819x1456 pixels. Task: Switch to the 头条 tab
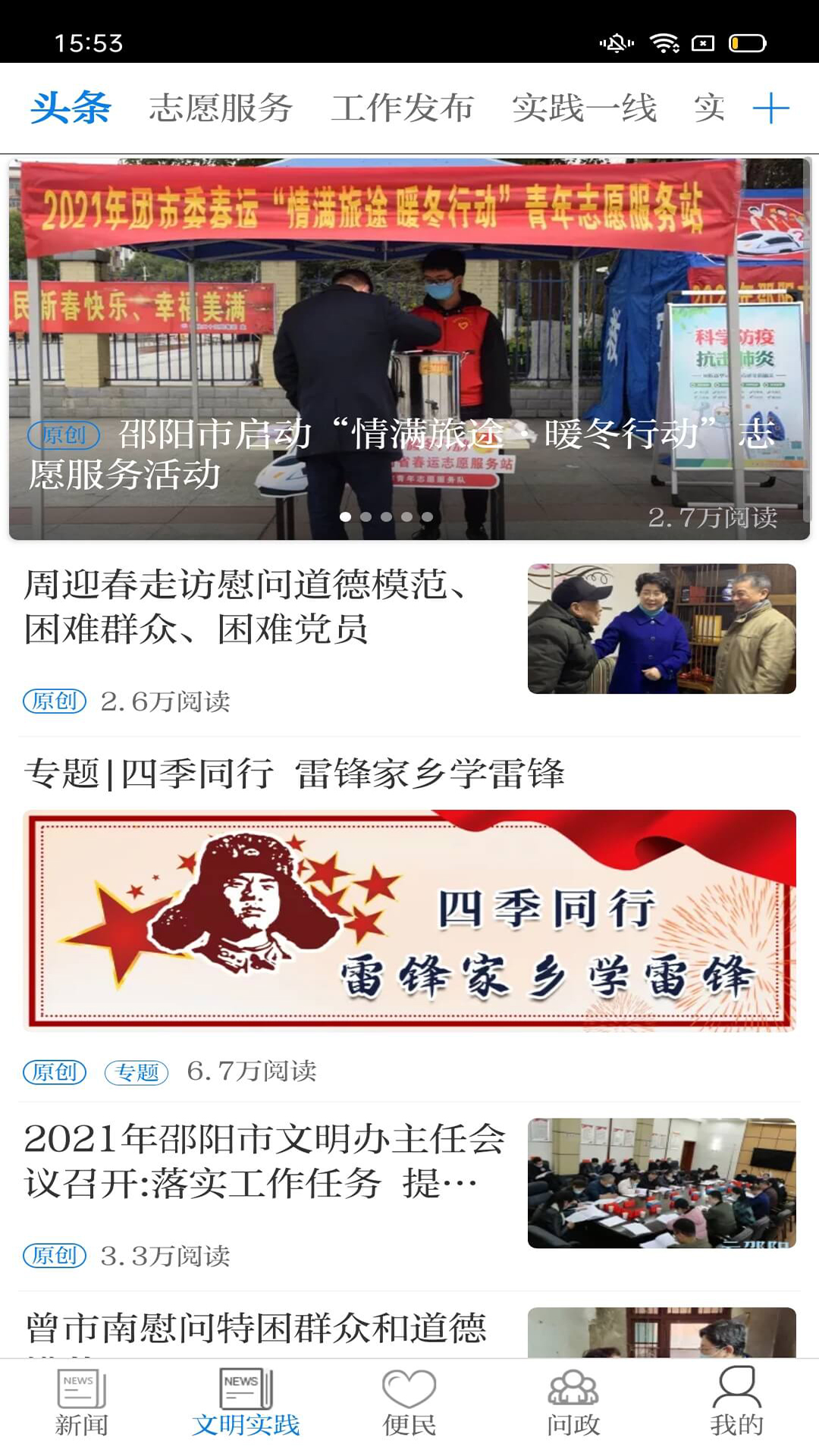pyautogui.click(x=71, y=108)
